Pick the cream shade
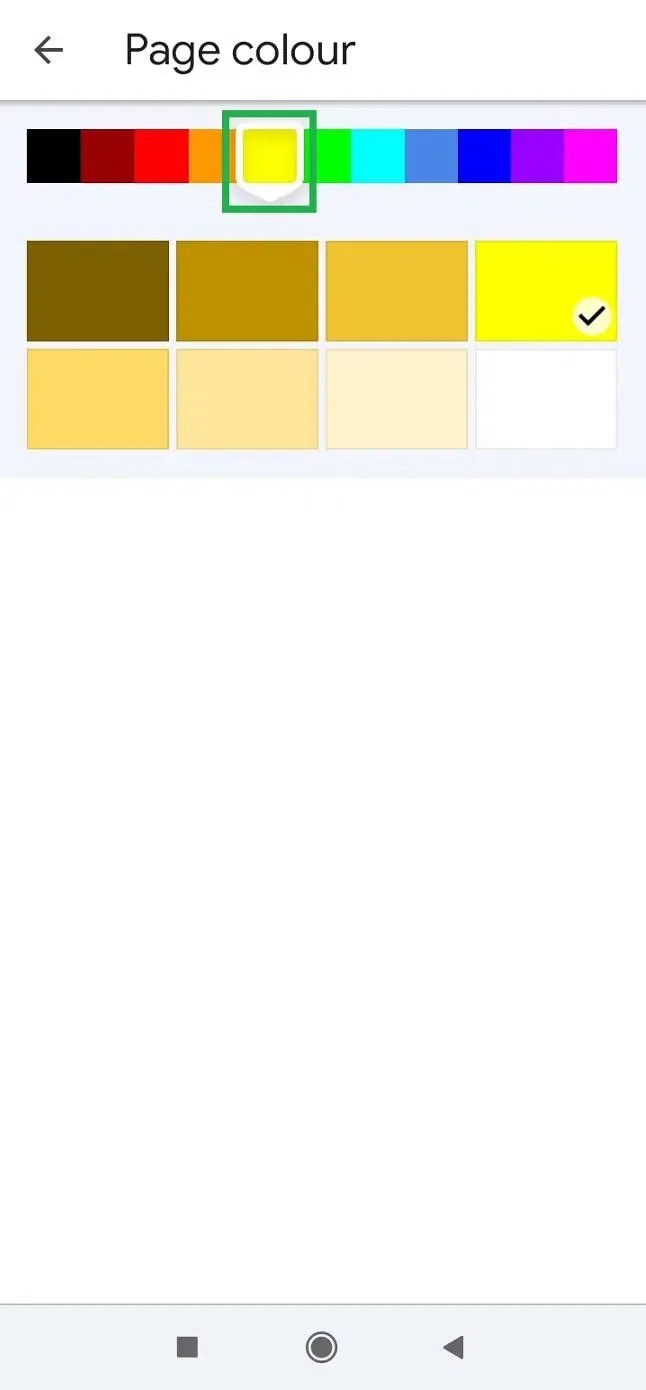646x1390 pixels. click(396, 399)
